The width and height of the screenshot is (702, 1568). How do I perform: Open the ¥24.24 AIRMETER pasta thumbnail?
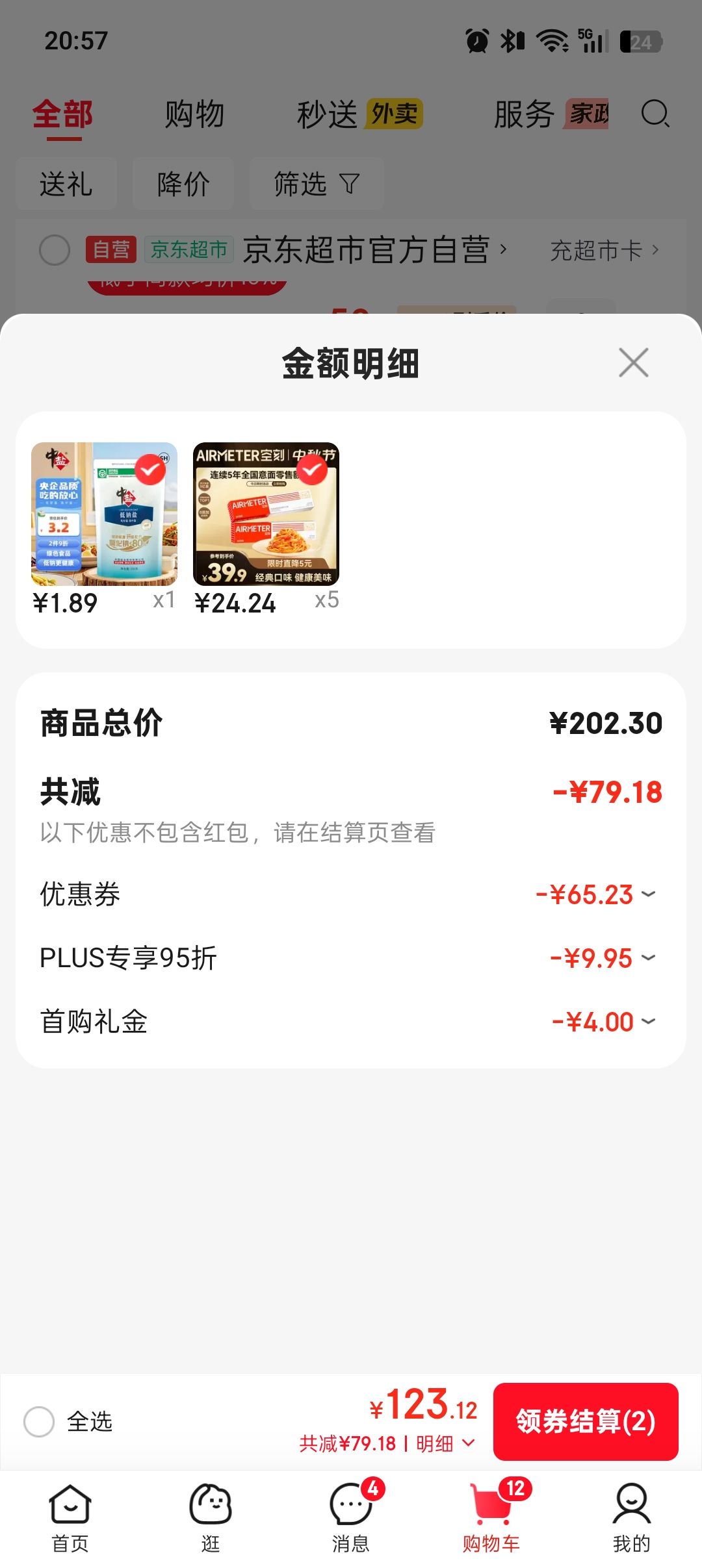[266, 514]
